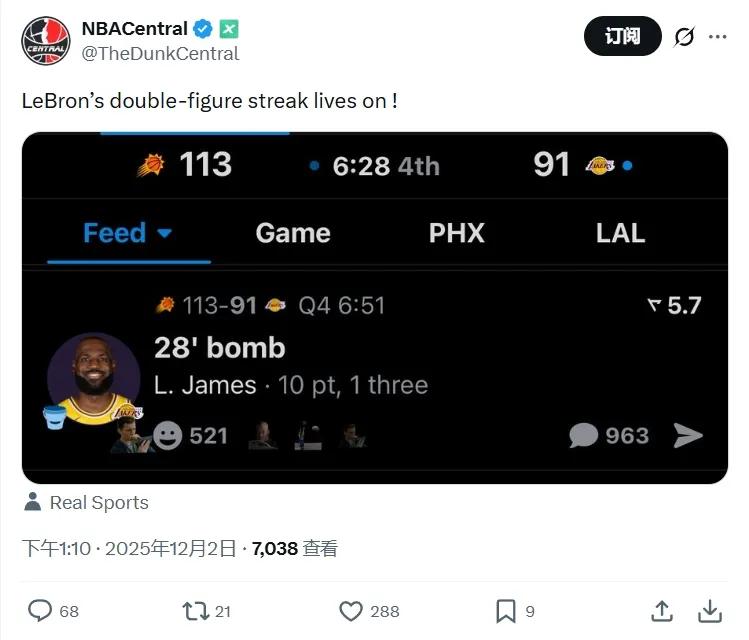
Task: Open the @TheDunkCentral handle
Action: pyautogui.click(x=160, y=54)
